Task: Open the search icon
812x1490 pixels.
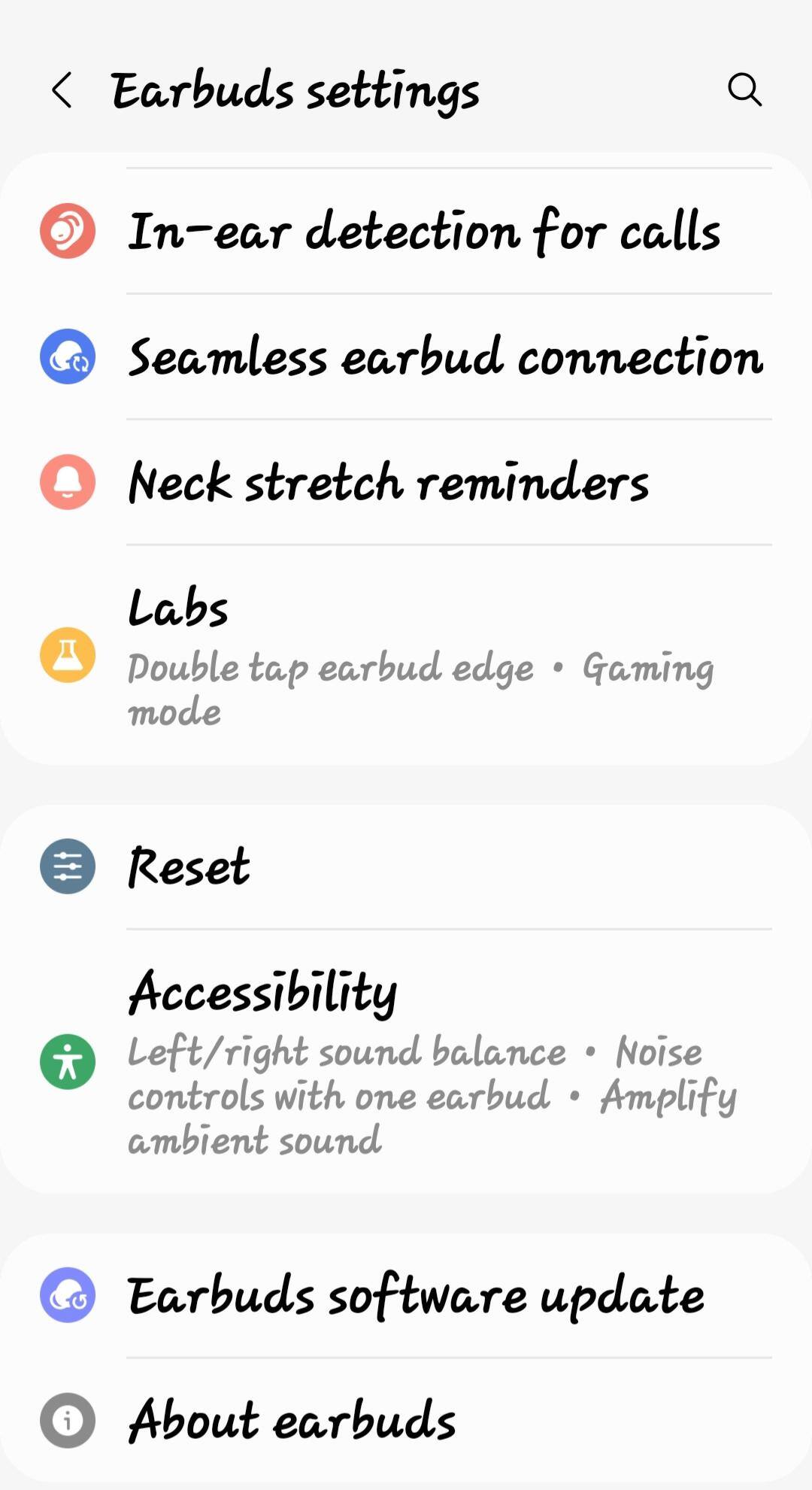Action: [744, 90]
